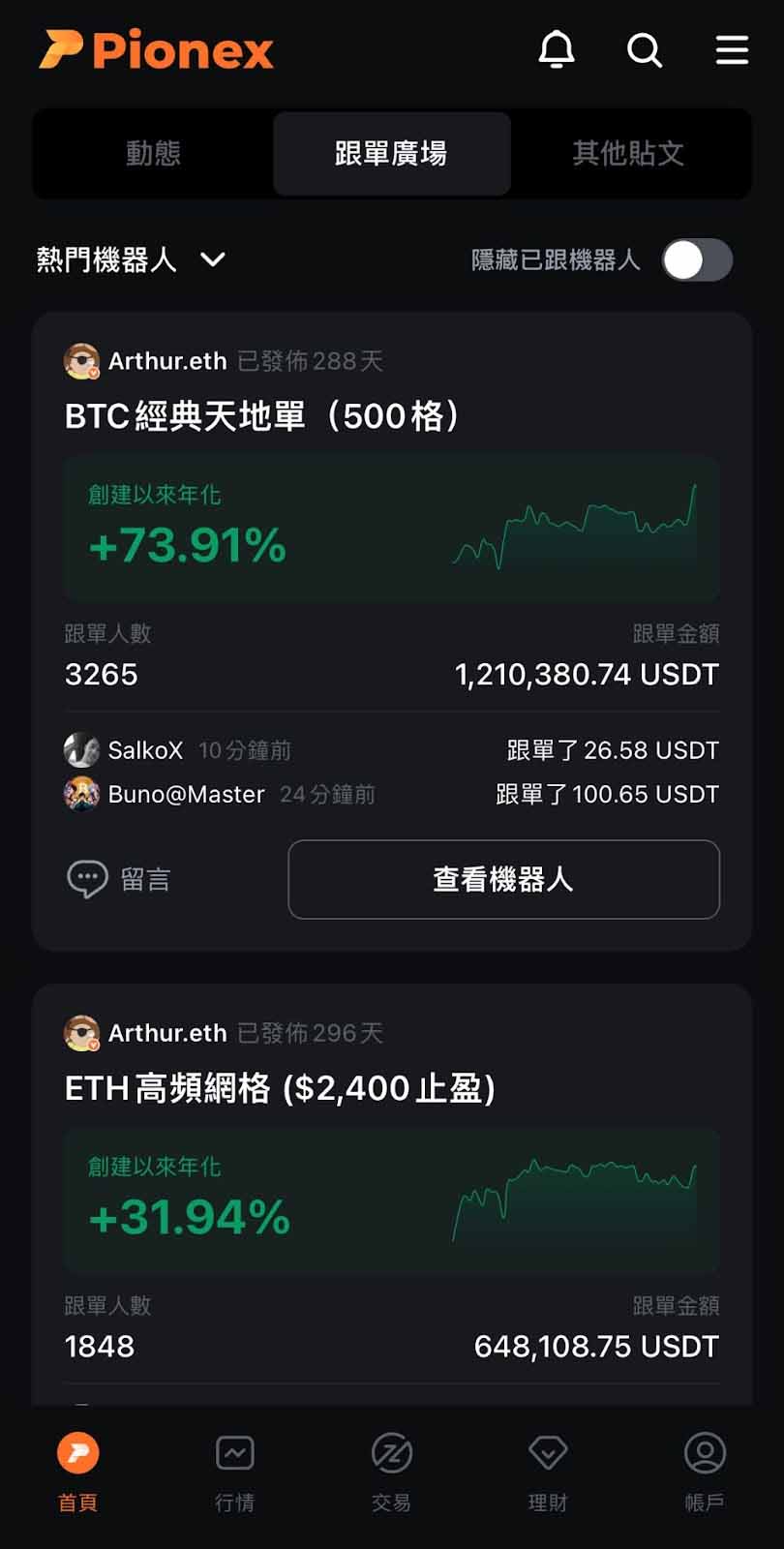Open the search icon
The width and height of the screenshot is (784, 1549).
pyautogui.click(x=644, y=50)
